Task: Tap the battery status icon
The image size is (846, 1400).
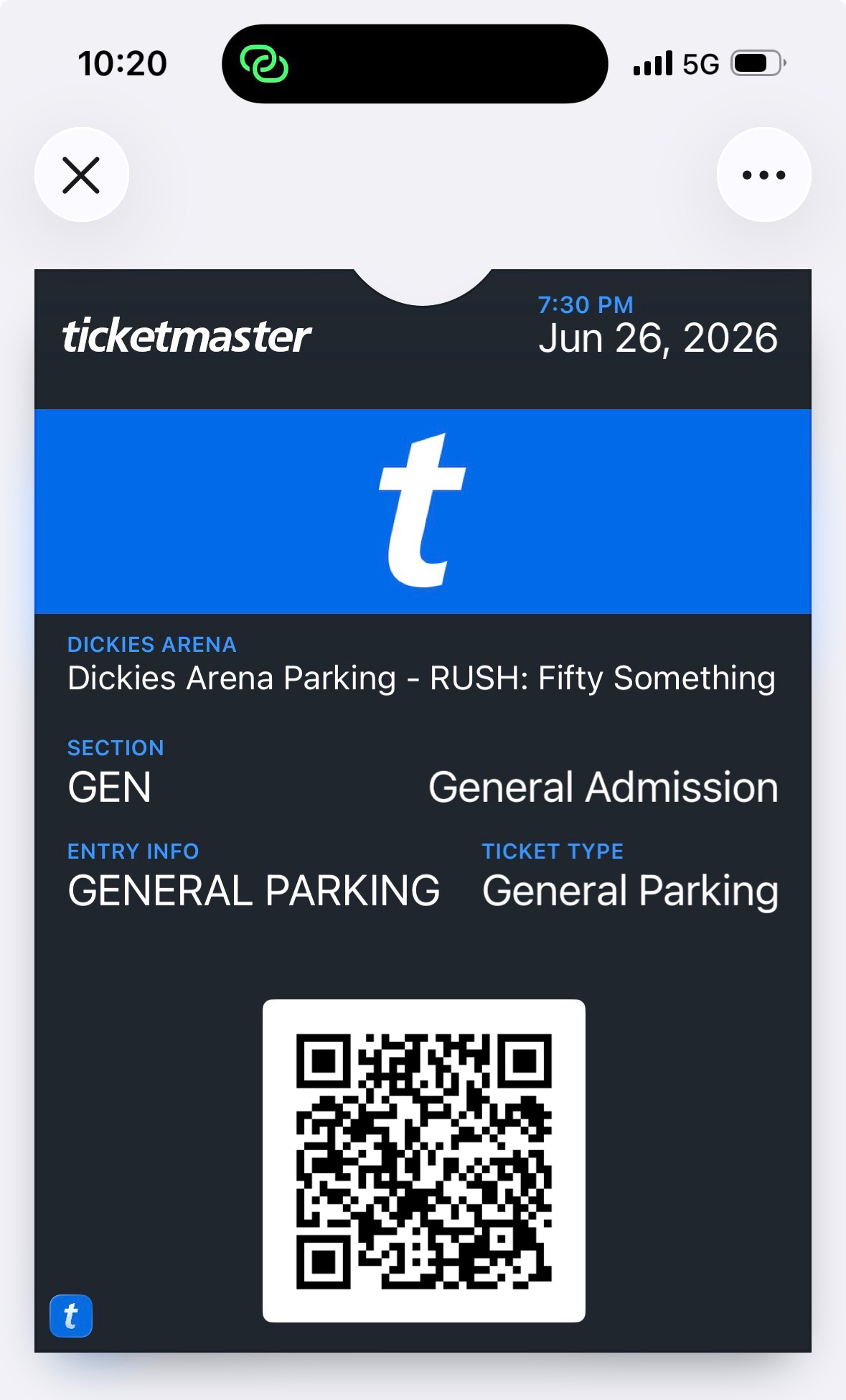Action: click(757, 63)
